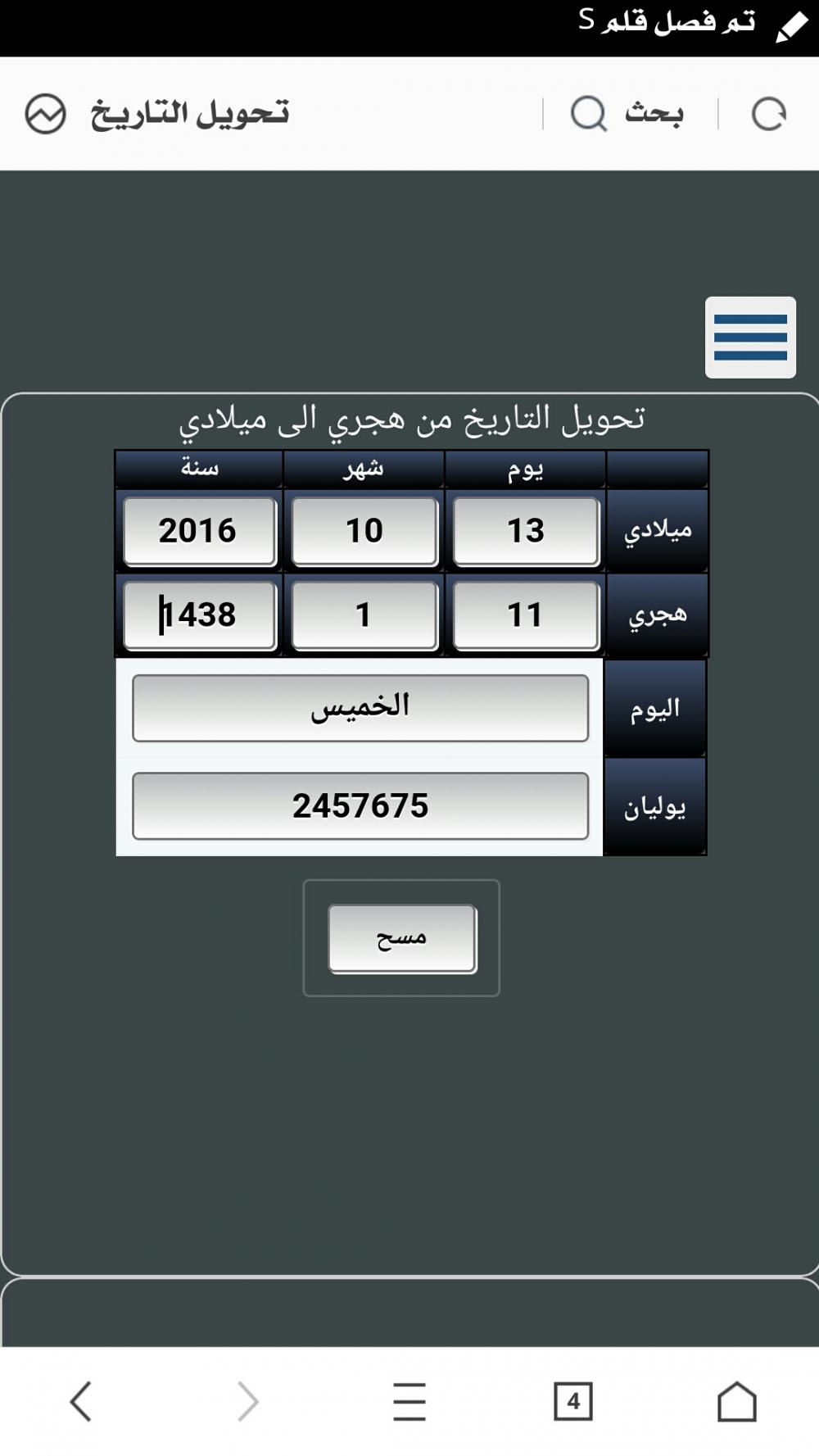Open the بحث search option
The height and width of the screenshot is (1456, 819).
(x=627, y=113)
